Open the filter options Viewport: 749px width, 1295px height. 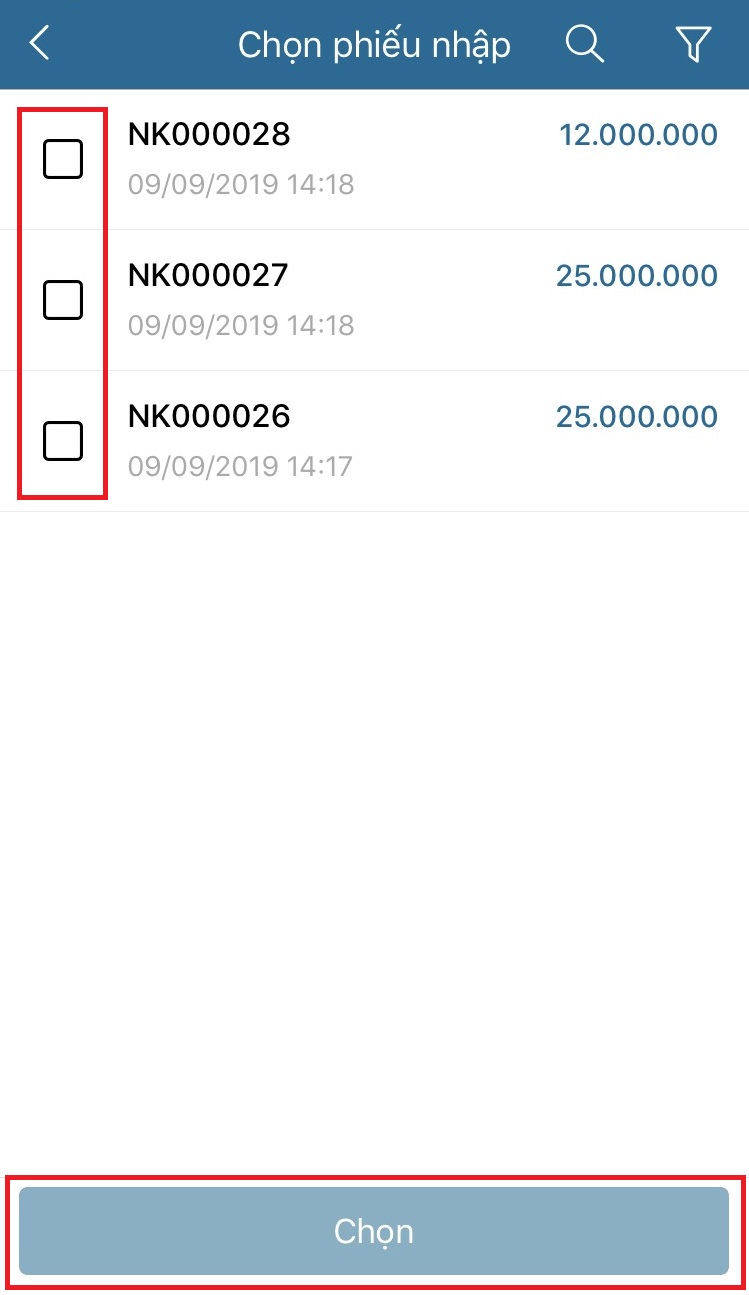pos(693,44)
